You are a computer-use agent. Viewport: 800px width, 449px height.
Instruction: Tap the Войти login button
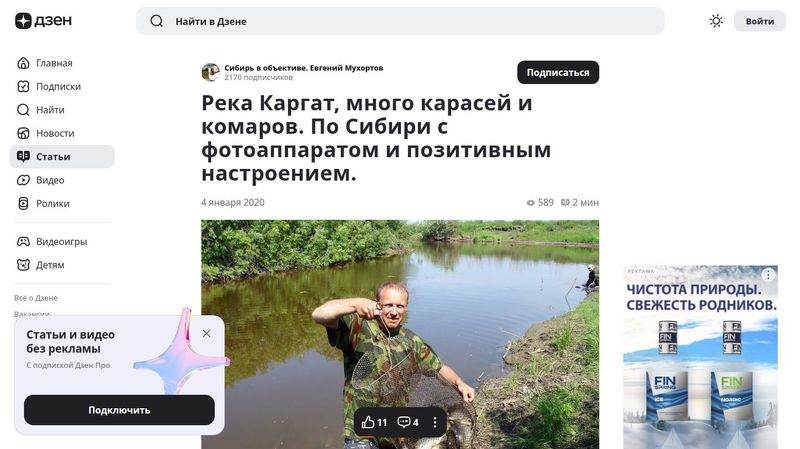[759, 21]
